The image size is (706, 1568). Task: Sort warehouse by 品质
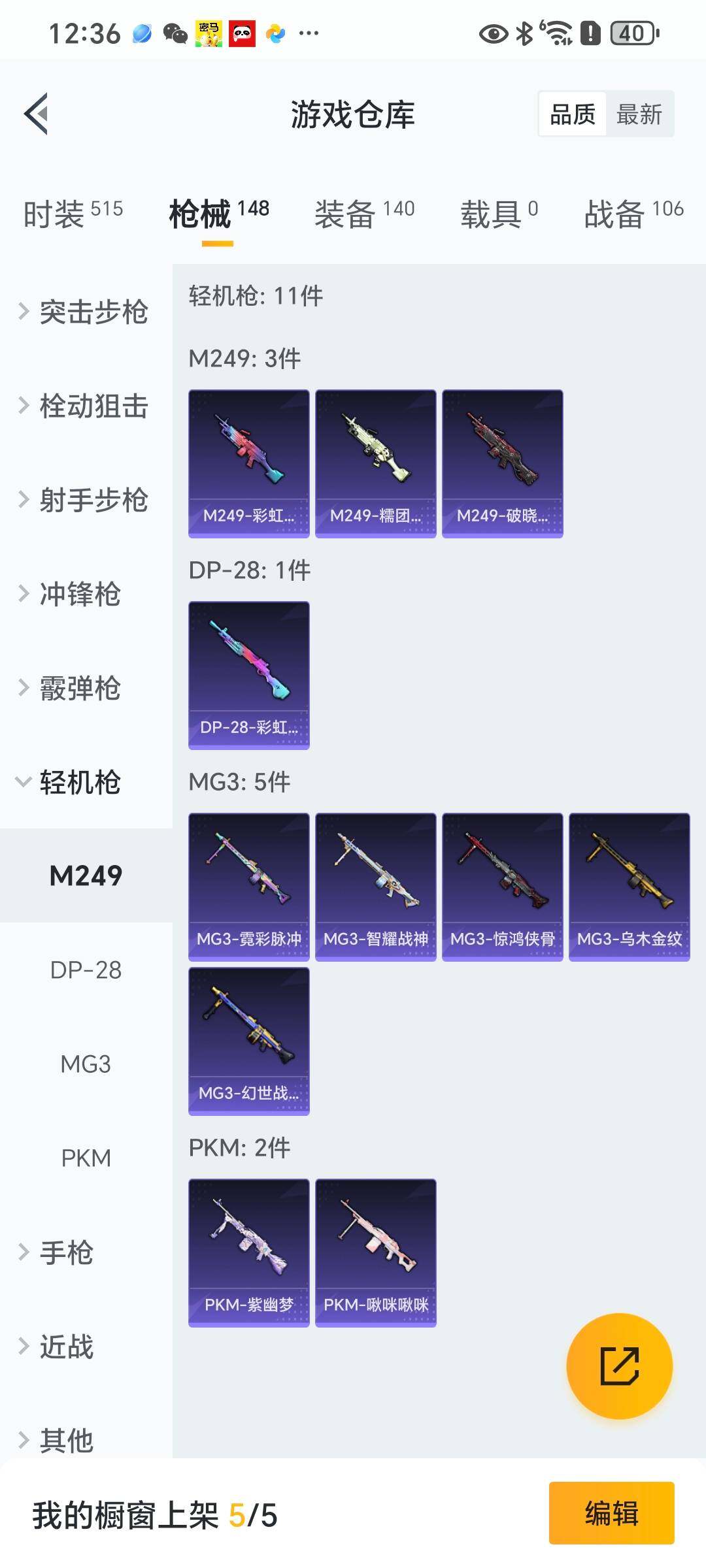[572, 114]
